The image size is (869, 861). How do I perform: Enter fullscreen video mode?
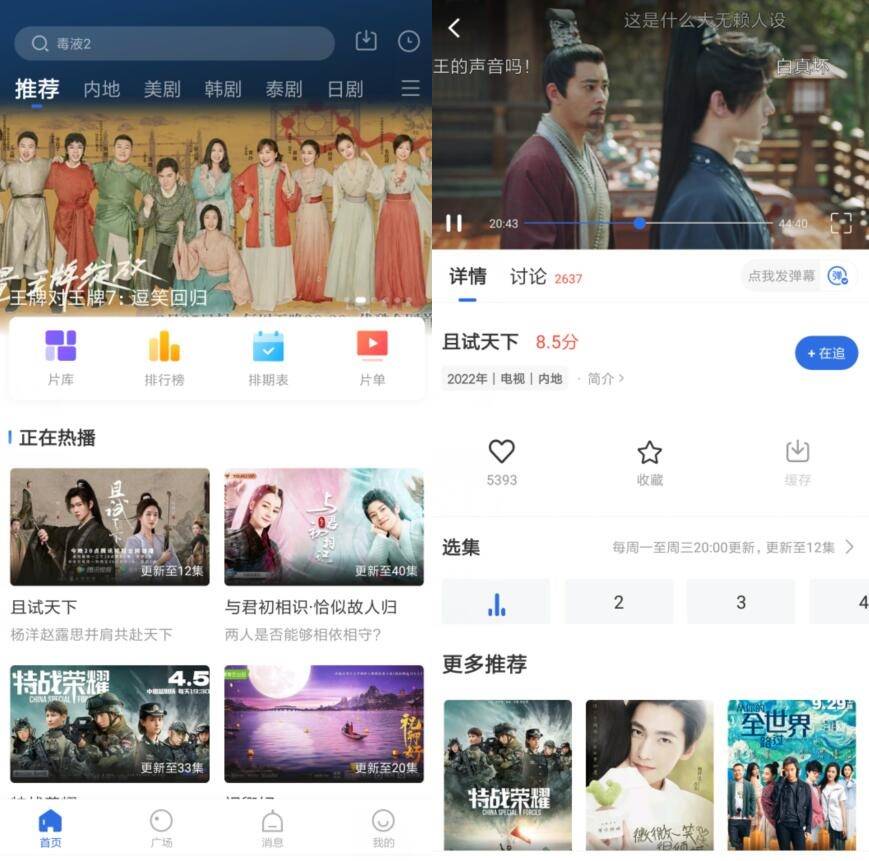[x=841, y=223]
